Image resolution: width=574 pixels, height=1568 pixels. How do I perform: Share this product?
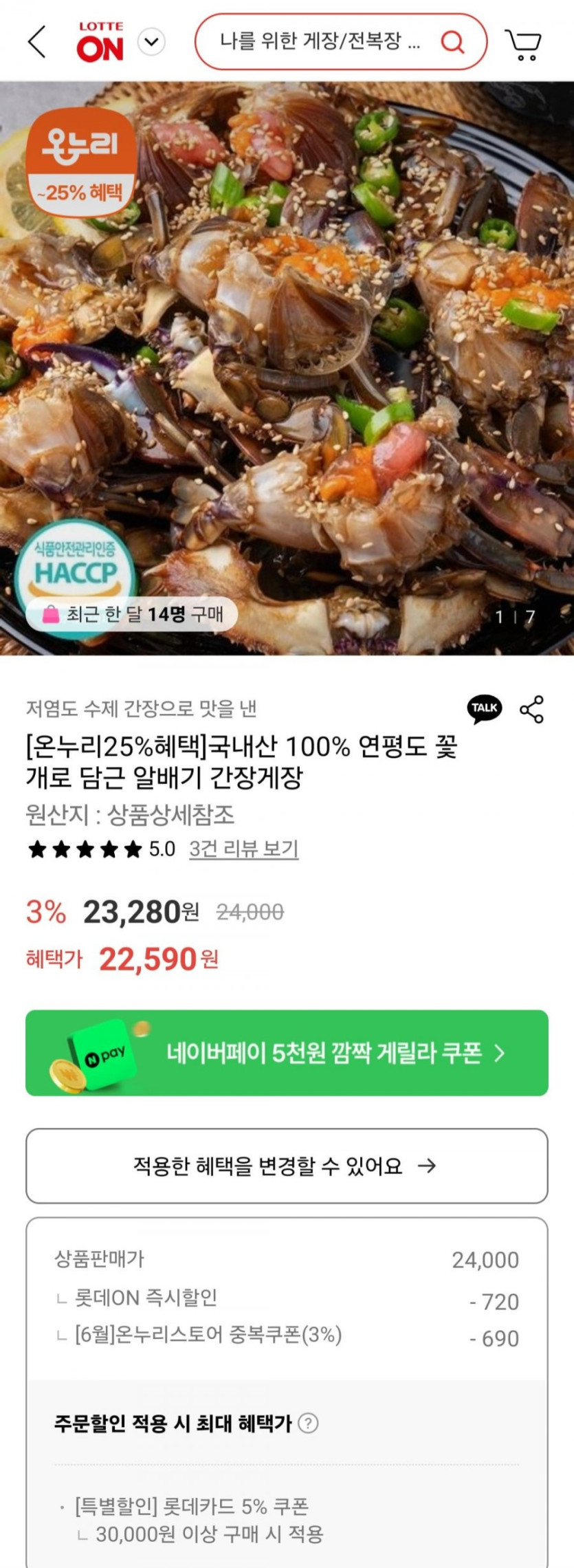[x=531, y=709]
